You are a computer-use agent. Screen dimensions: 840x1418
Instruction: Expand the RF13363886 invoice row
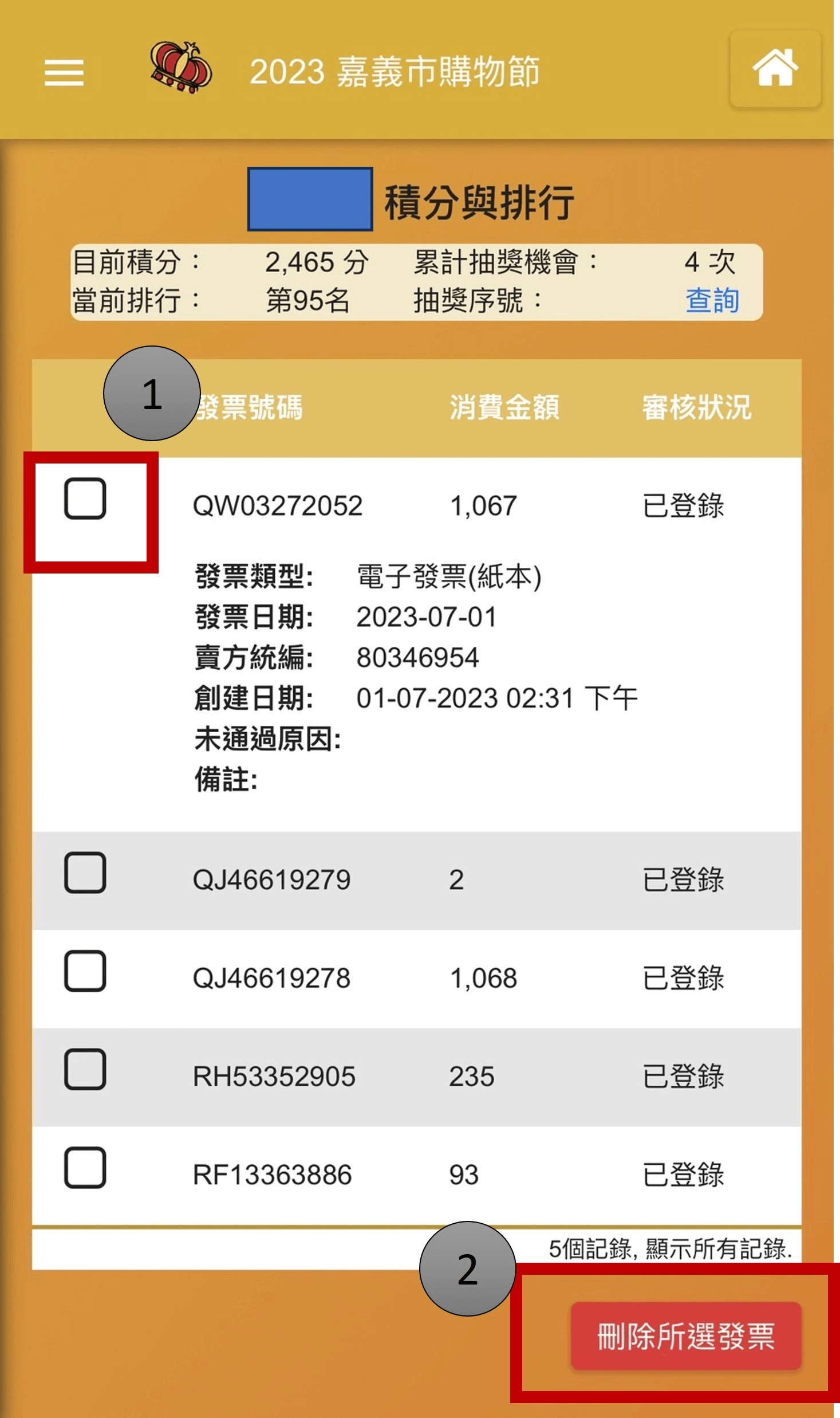(416, 1176)
